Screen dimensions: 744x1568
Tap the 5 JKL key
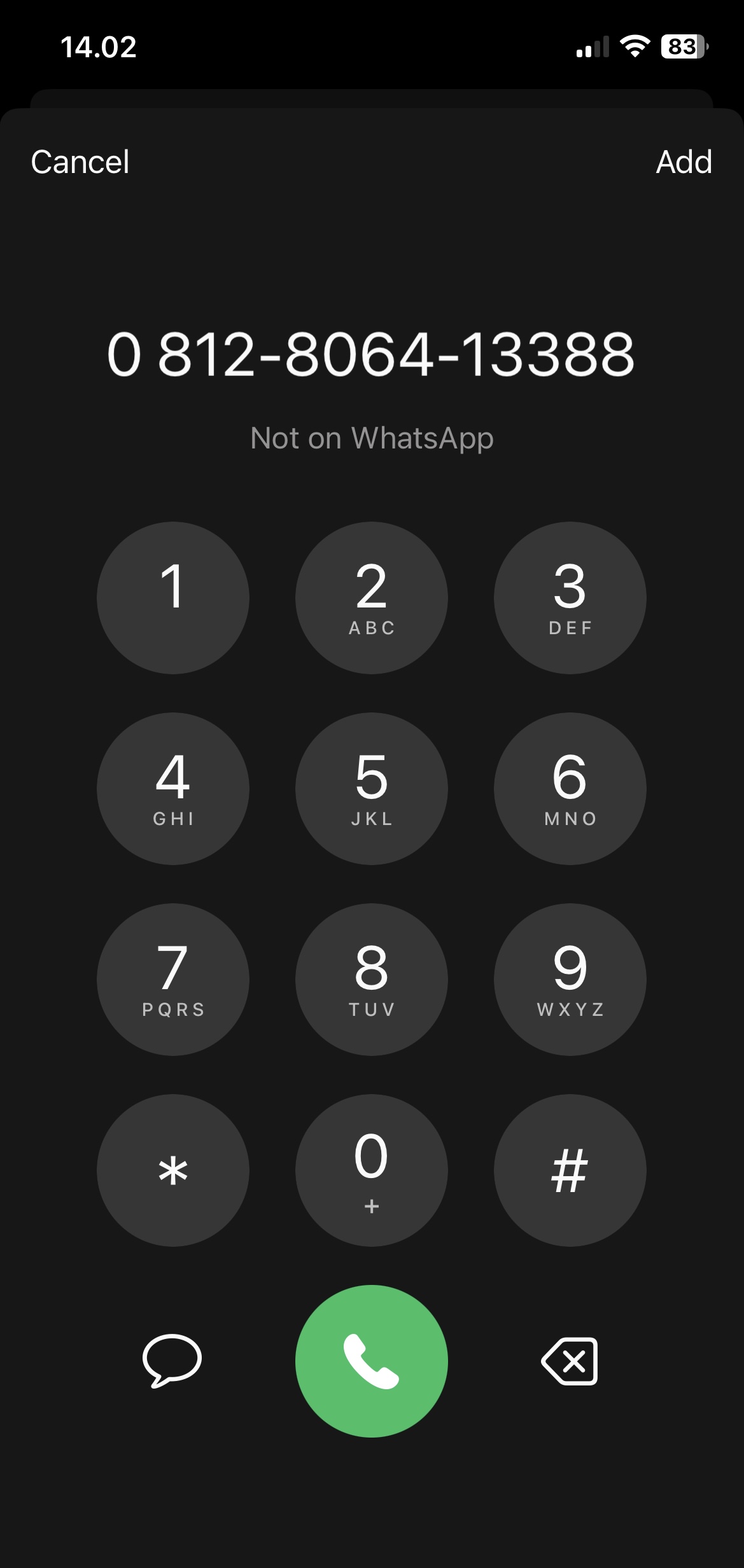pos(372,789)
